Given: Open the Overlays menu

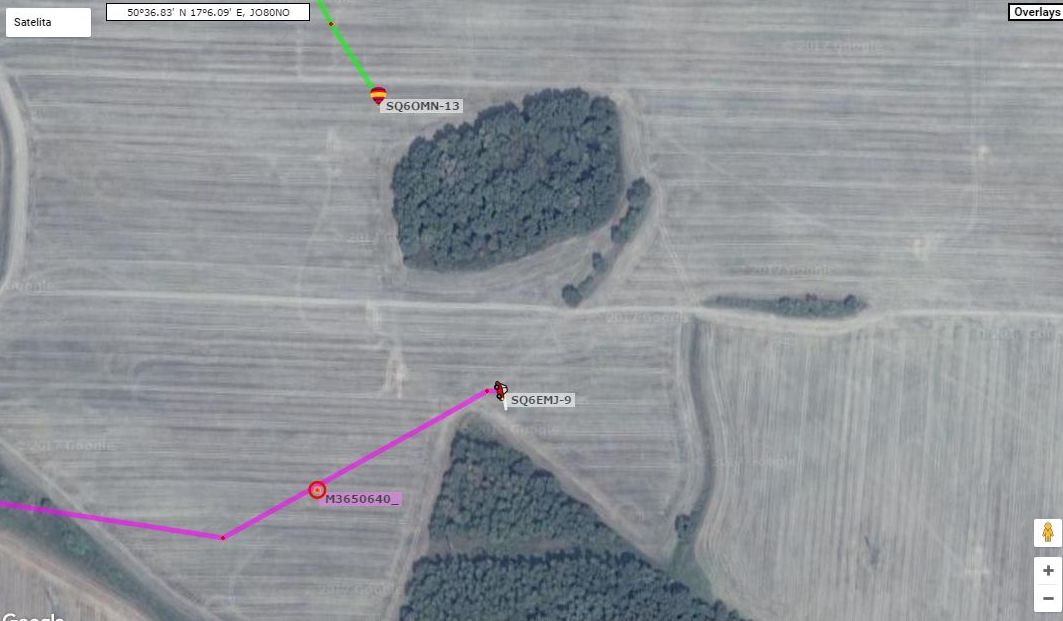Looking at the screenshot, I should (1034, 12).
